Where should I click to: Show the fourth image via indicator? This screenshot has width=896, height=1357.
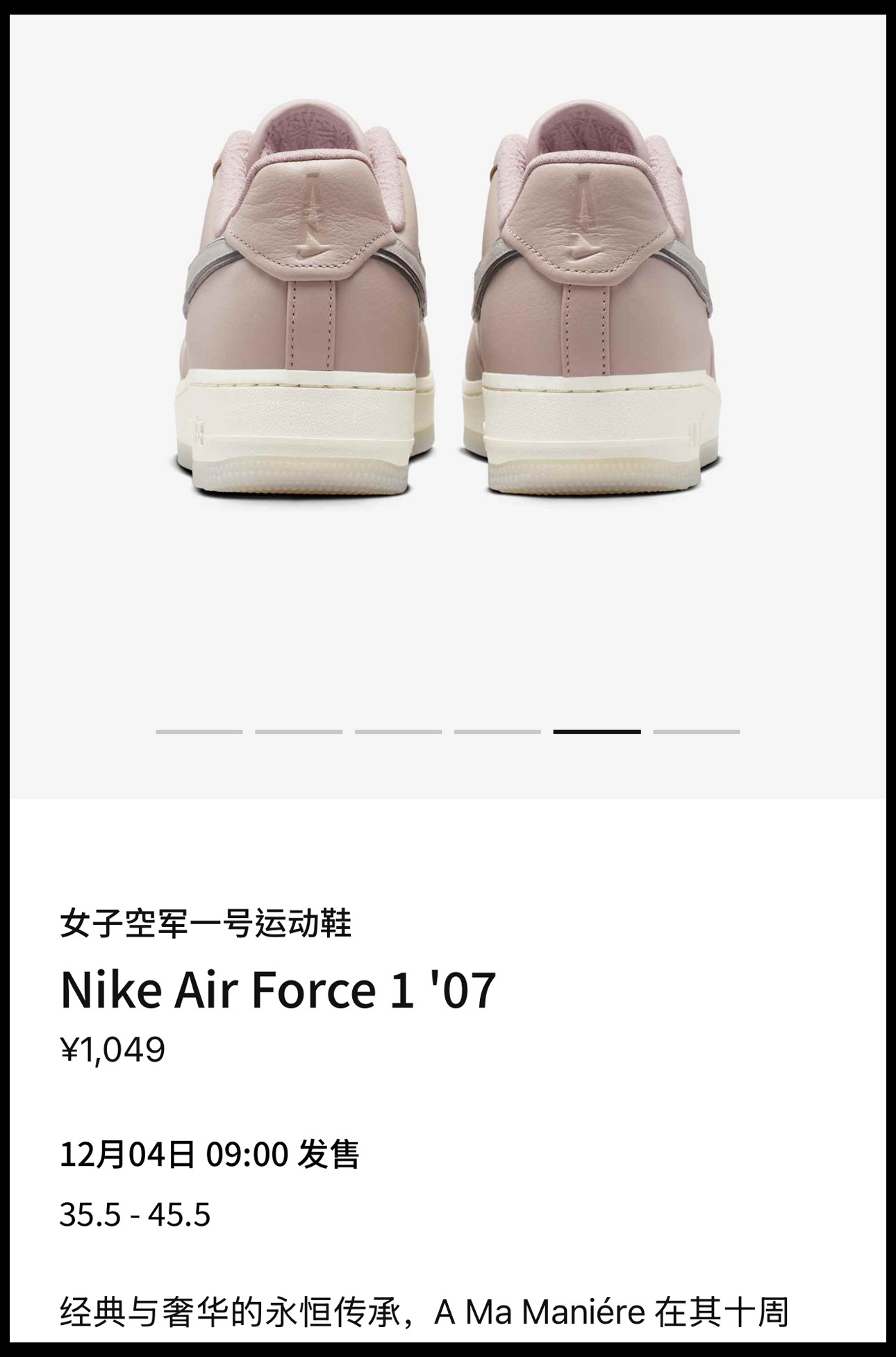[497, 732]
